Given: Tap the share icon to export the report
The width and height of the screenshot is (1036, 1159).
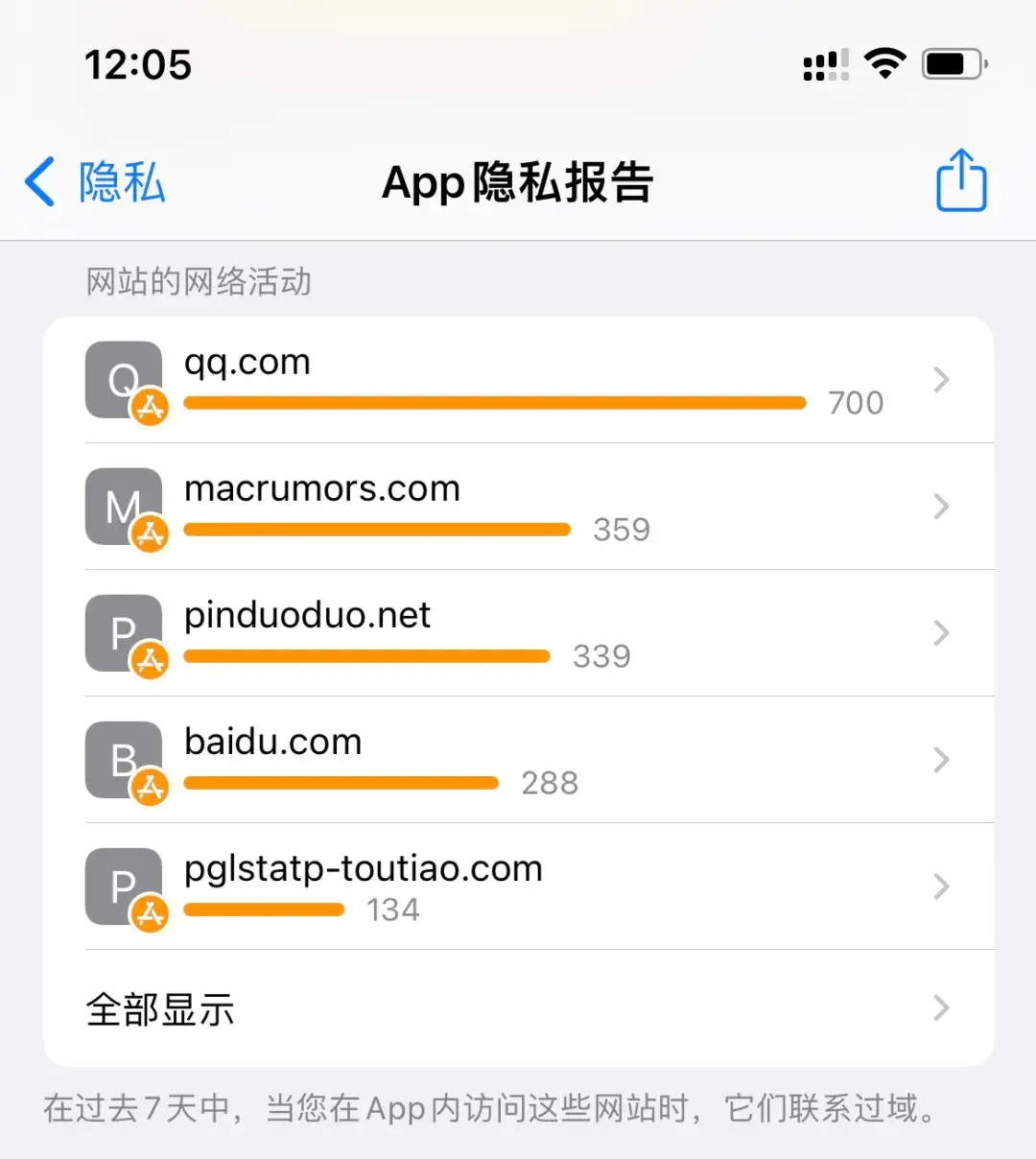Looking at the screenshot, I should click(x=959, y=180).
